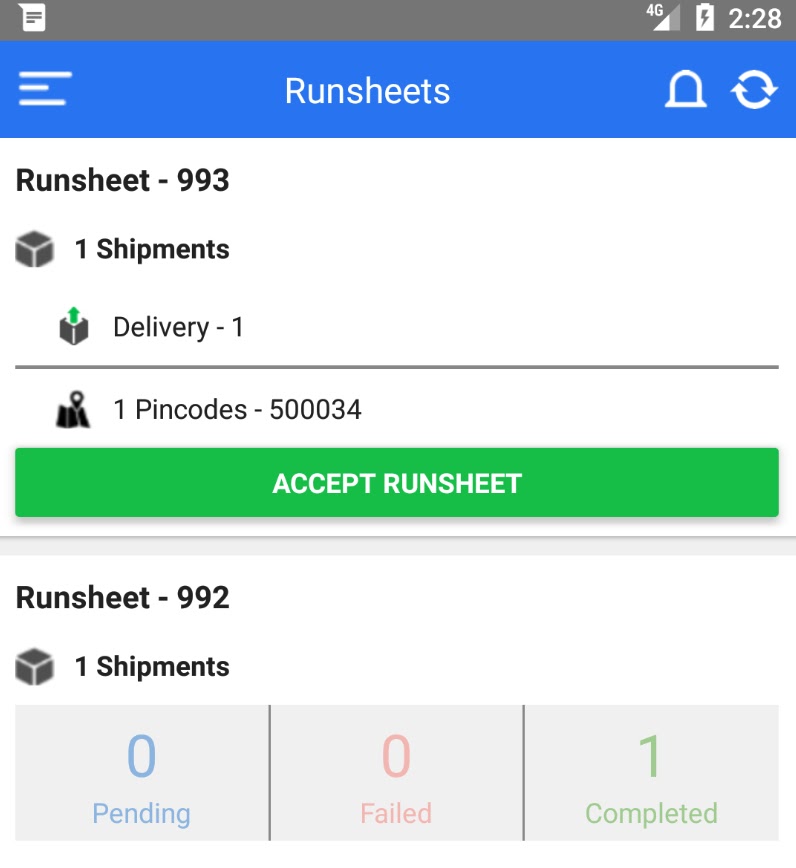View completed shipments of Runsheet 992

pyautogui.click(x=651, y=773)
